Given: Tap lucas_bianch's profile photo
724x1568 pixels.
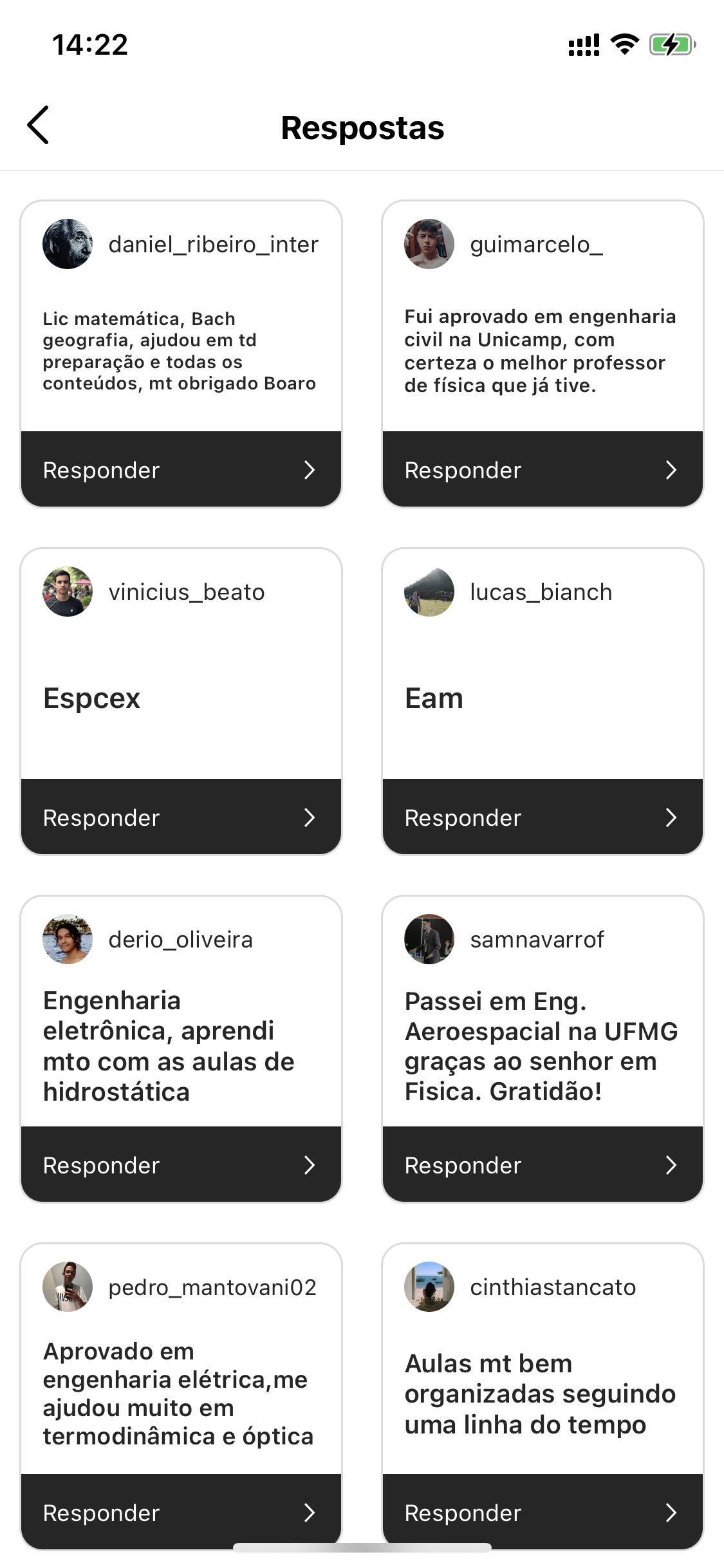Looking at the screenshot, I should (429, 592).
